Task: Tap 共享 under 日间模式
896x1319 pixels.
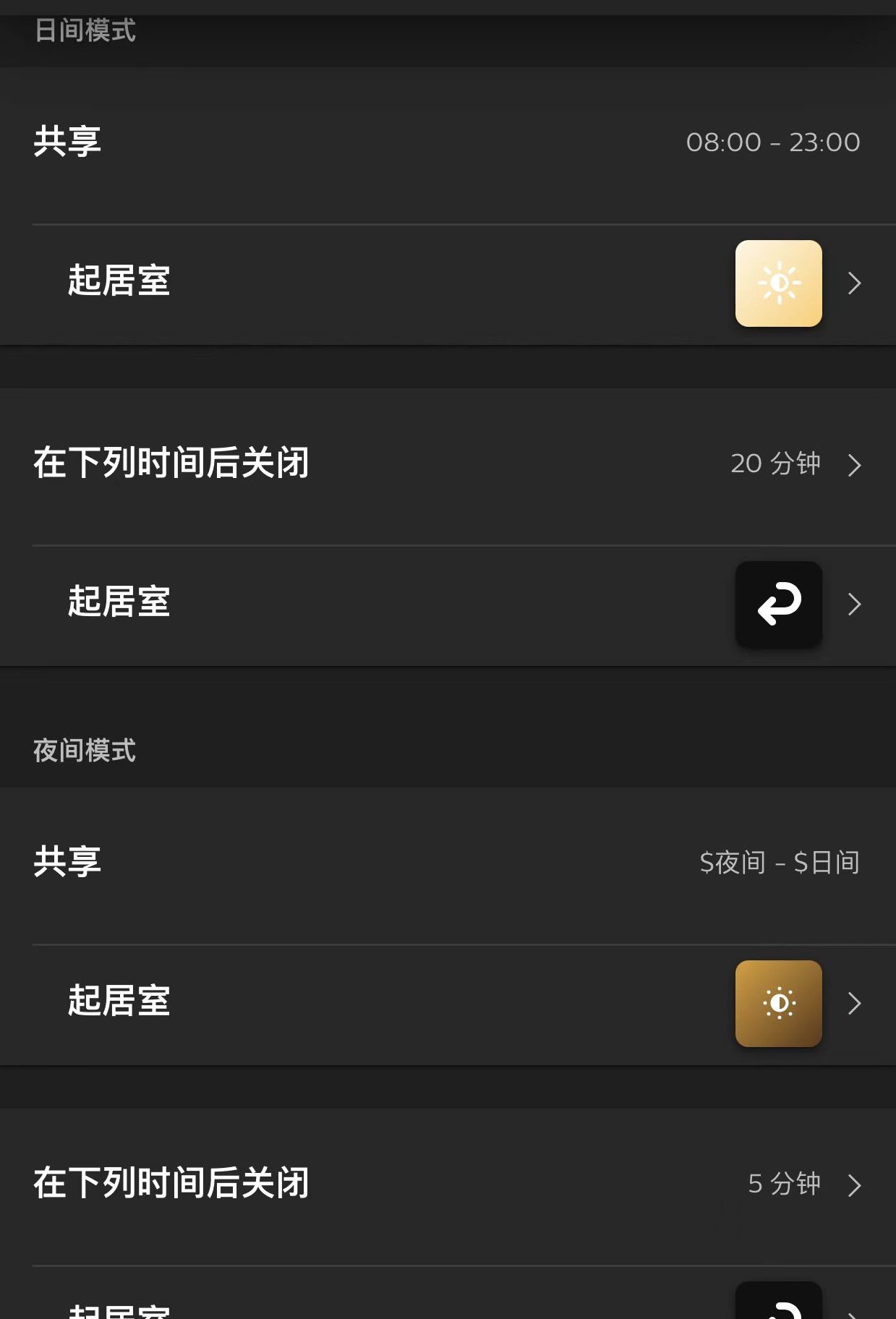Action: coord(67,142)
